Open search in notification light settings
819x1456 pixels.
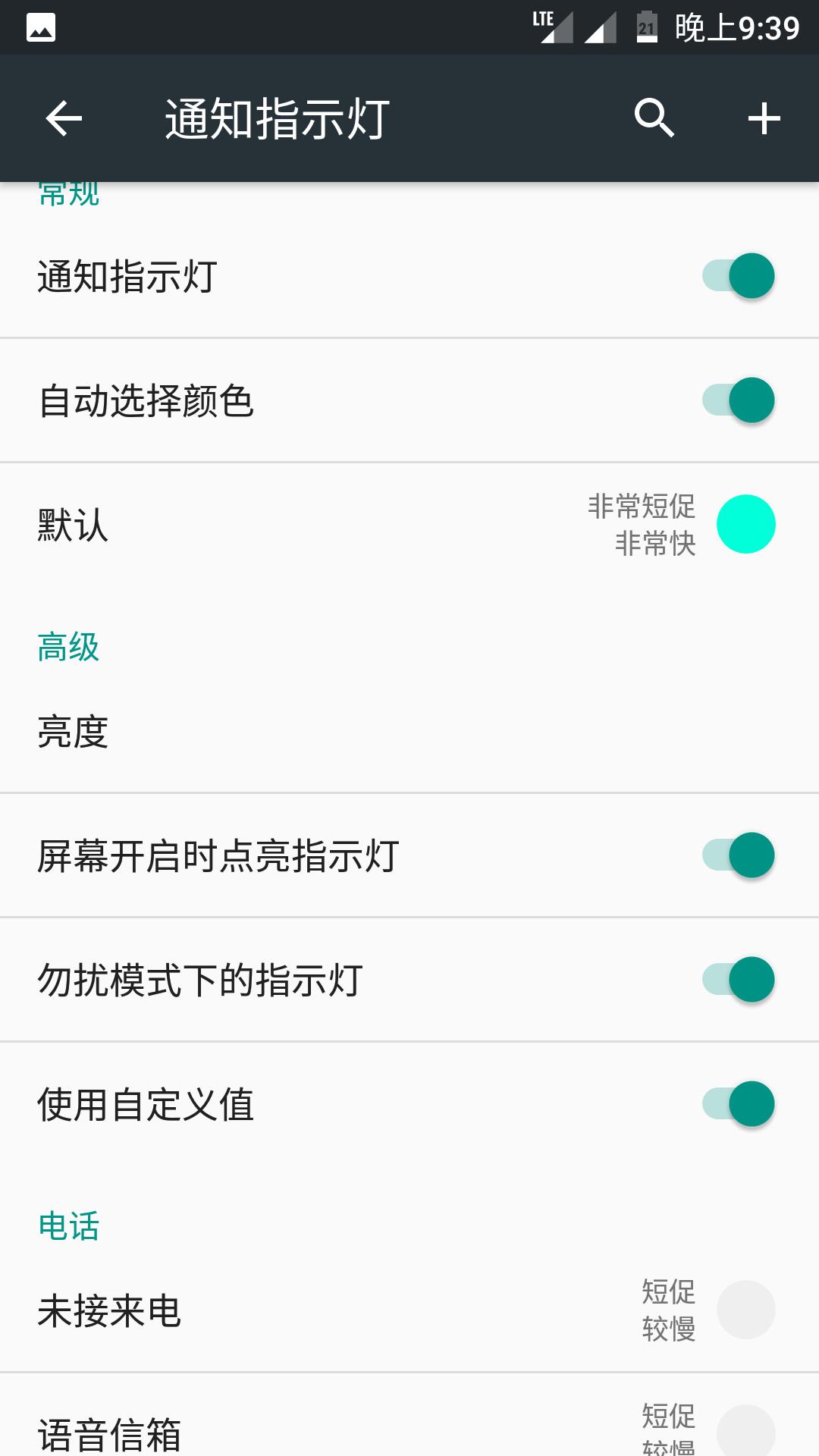(x=654, y=118)
